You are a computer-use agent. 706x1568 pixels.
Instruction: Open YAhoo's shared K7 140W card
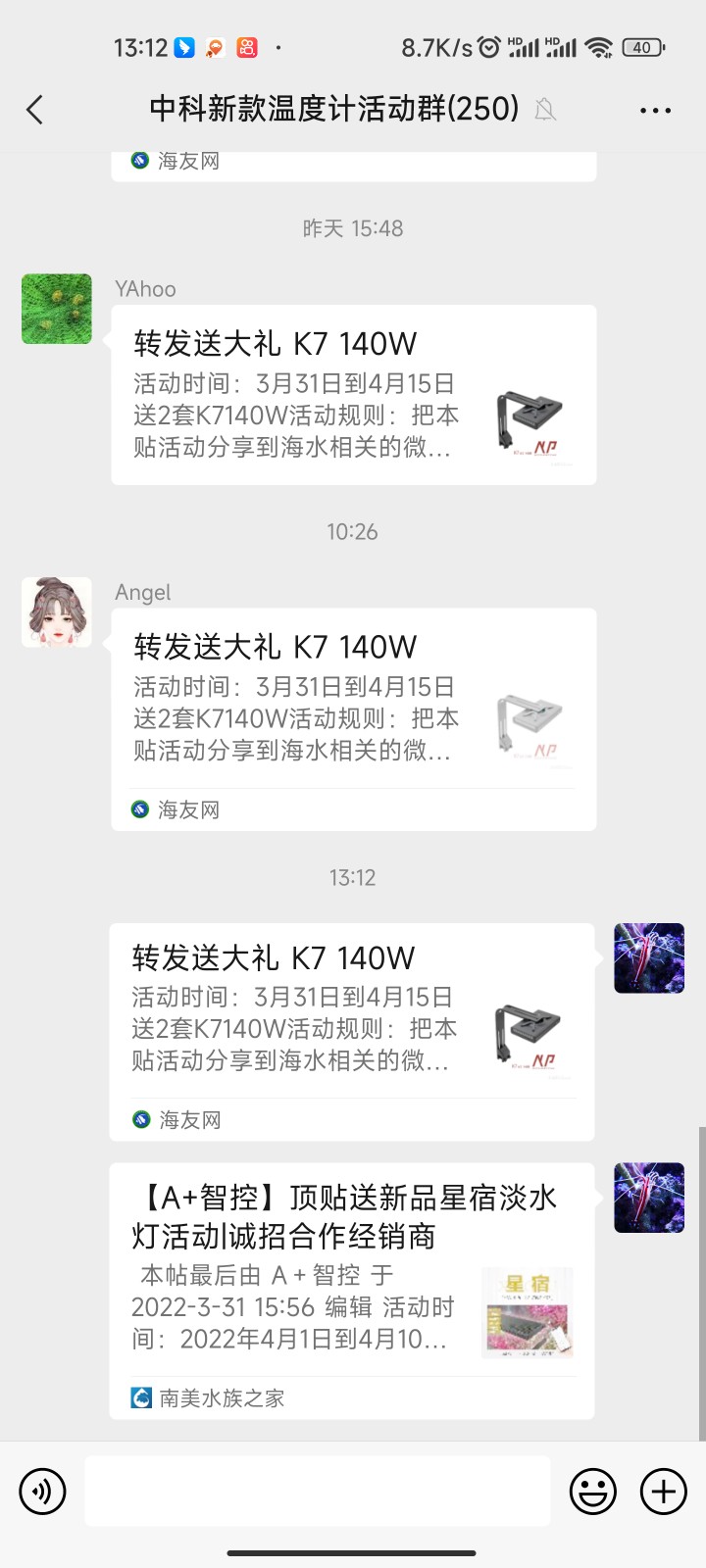[x=353, y=395]
